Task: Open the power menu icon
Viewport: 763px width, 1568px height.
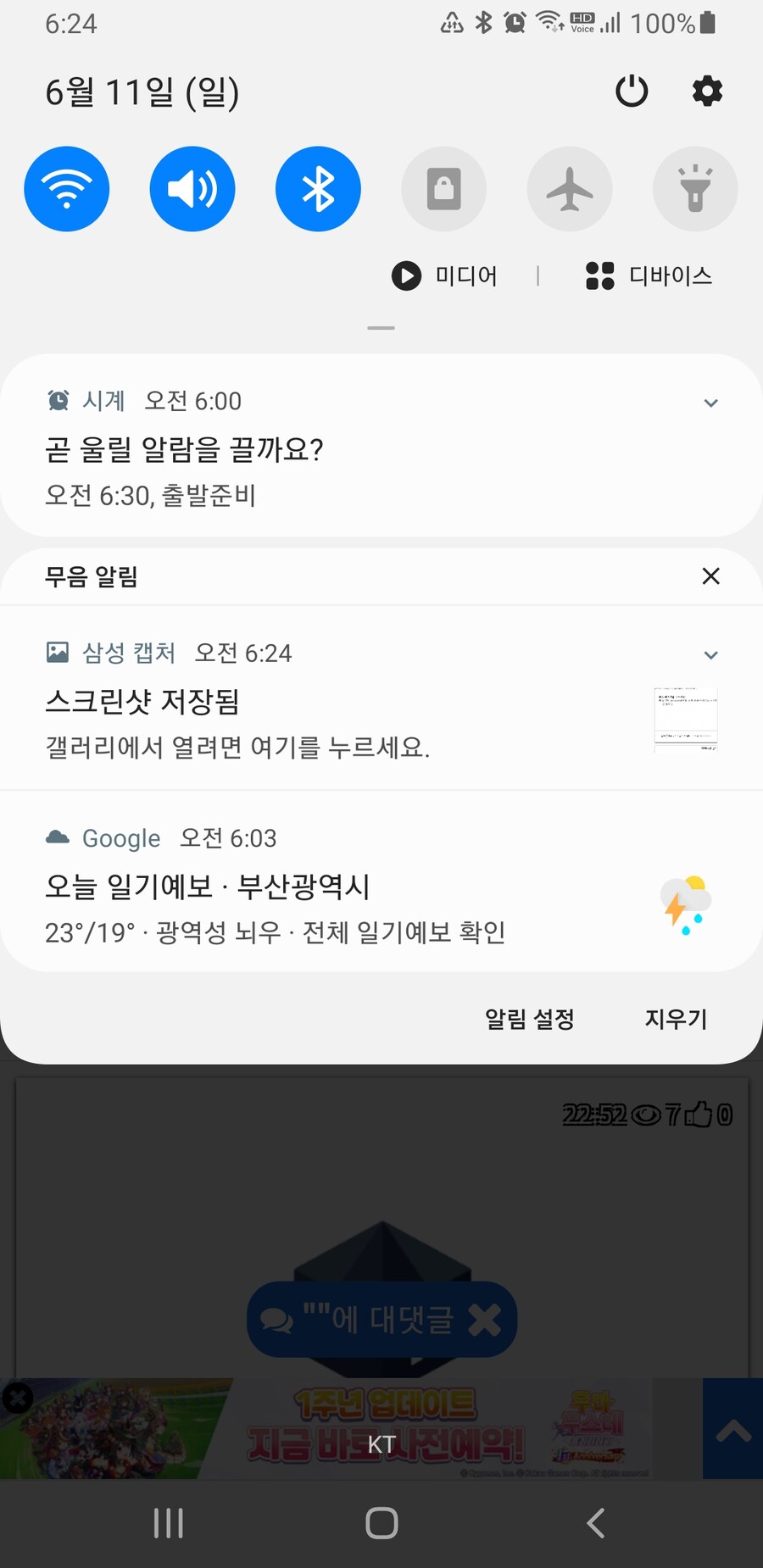Action: [x=631, y=91]
